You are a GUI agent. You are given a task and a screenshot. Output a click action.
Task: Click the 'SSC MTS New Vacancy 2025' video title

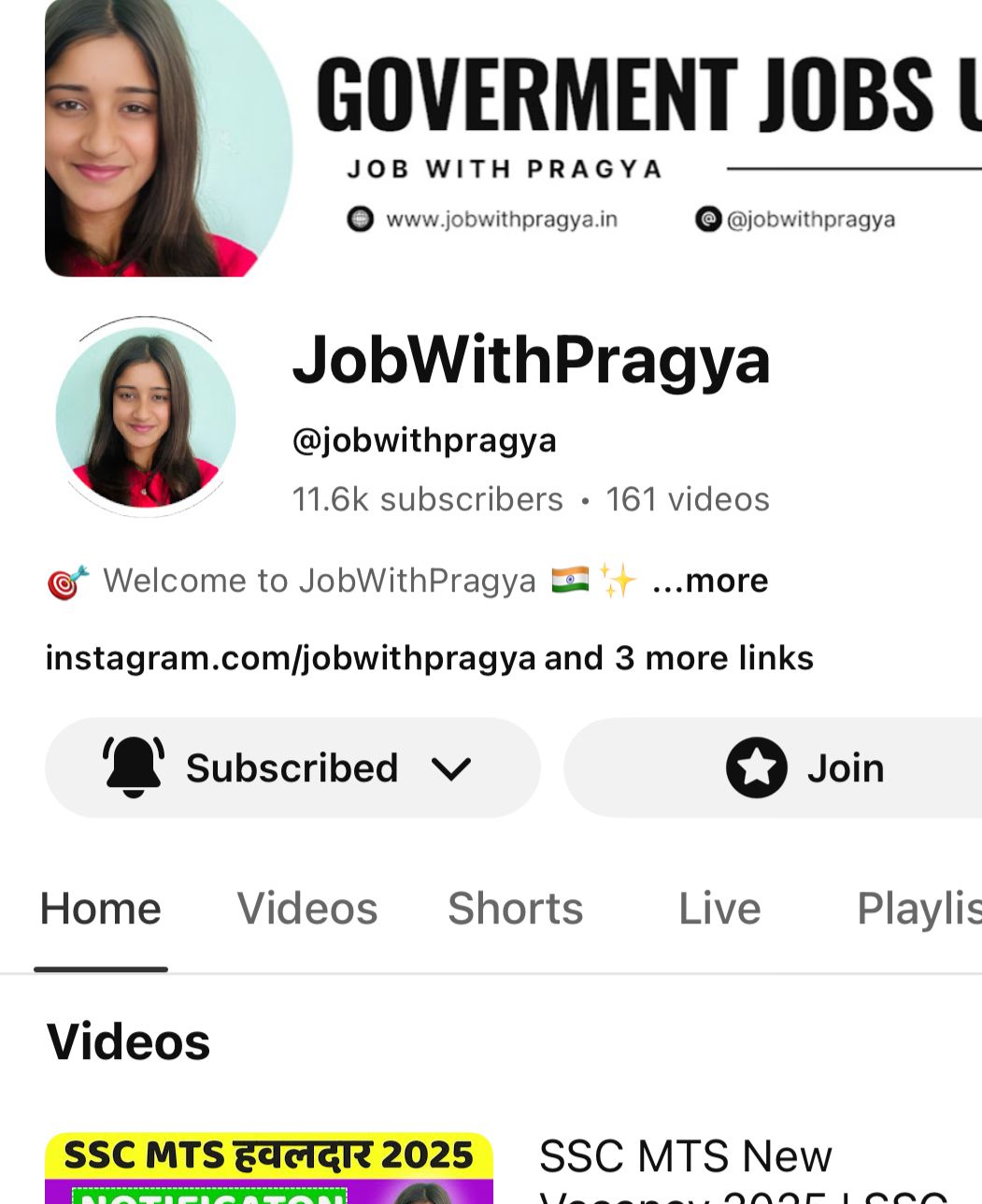(685, 1159)
